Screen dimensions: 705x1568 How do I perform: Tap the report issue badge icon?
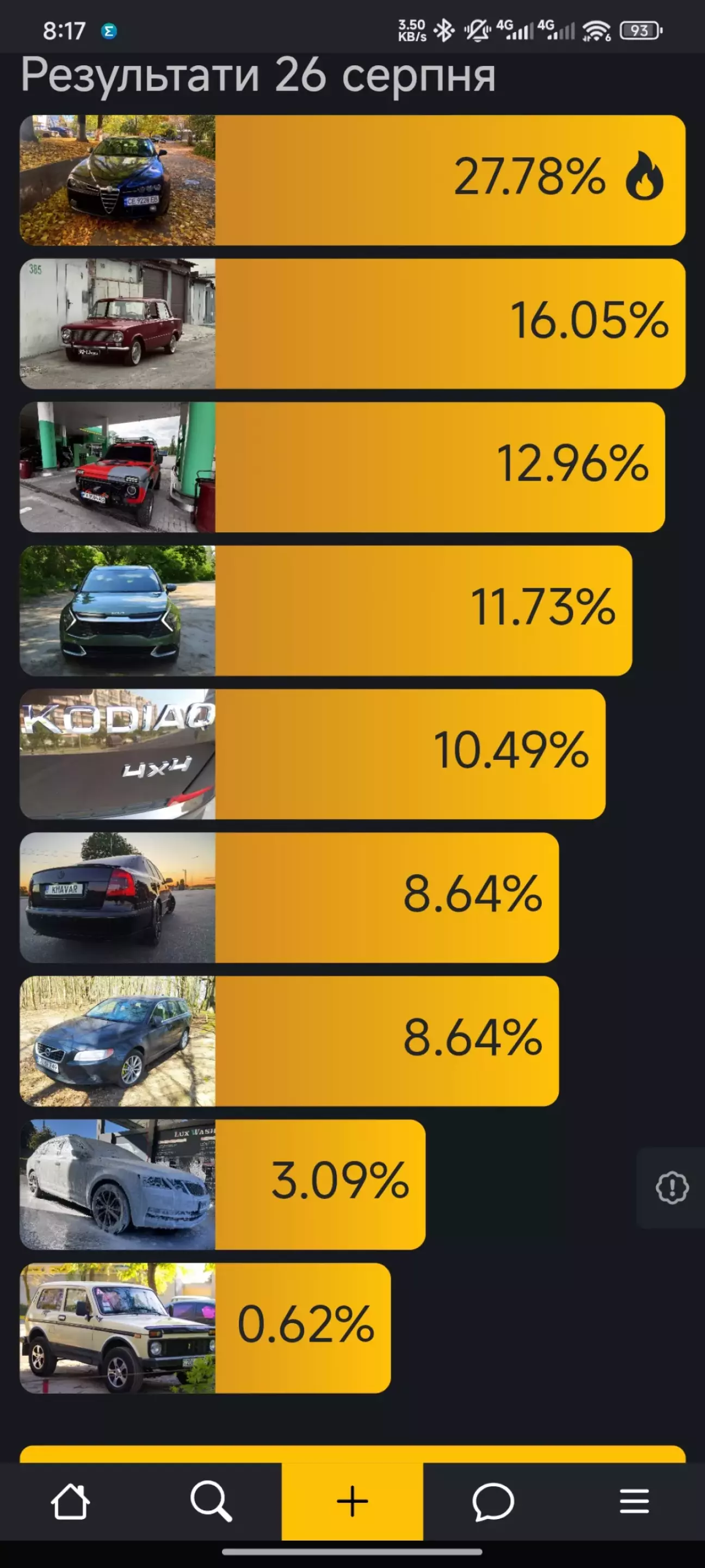(672, 1188)
